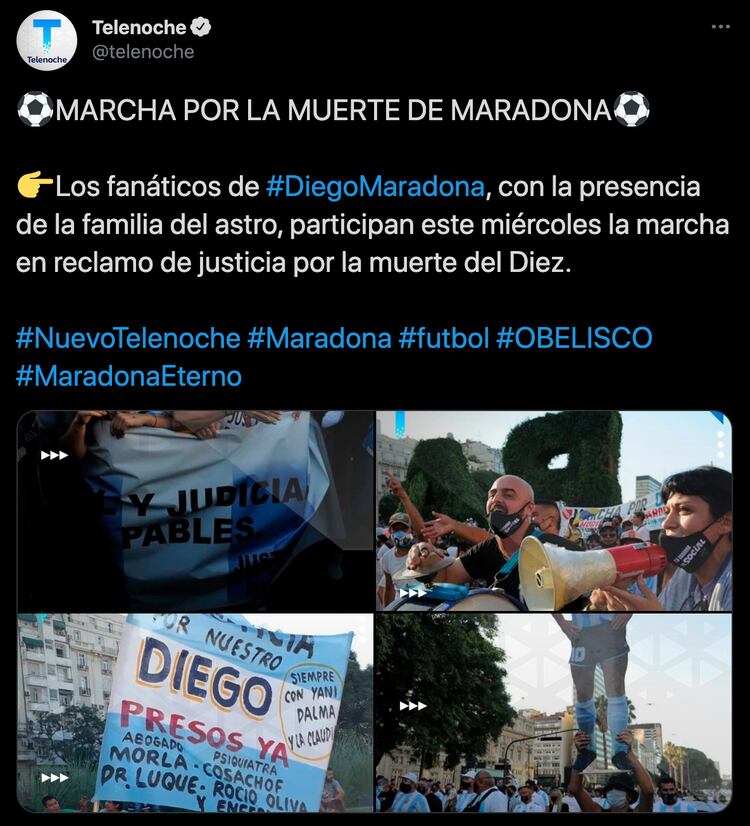This screenshot has height=826, width=750.
Task: Open the photo of the raised figure
Action: [554, 713]
